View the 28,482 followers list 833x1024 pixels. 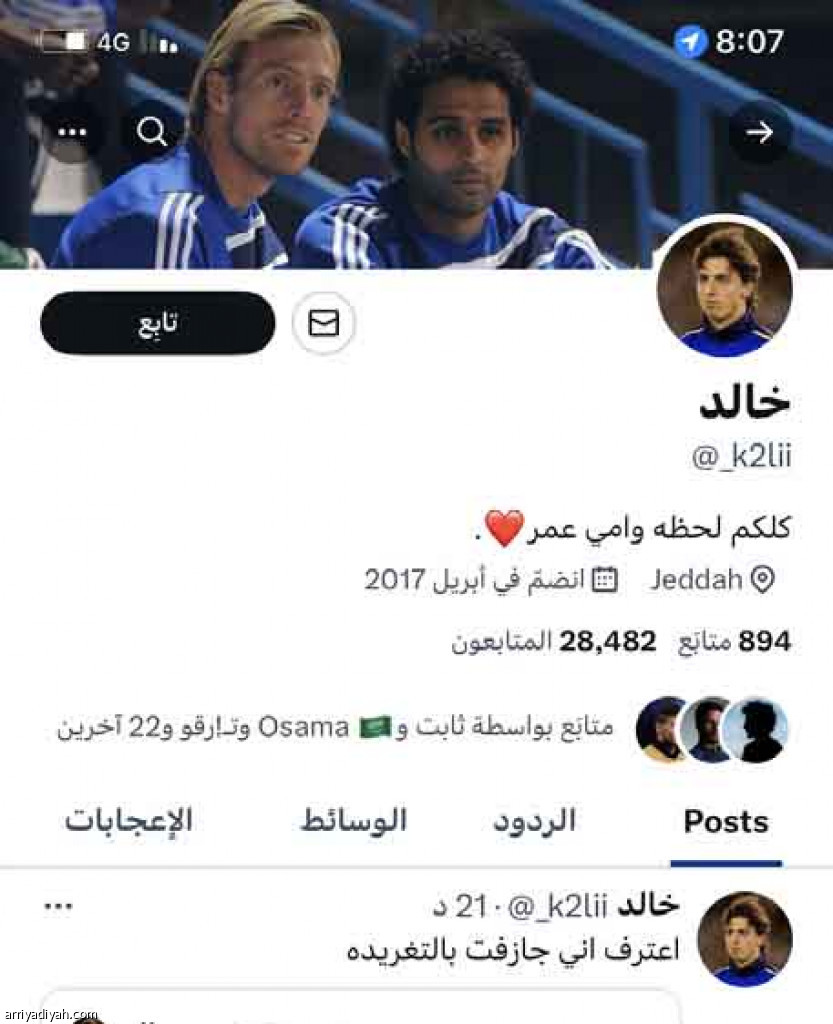553,641
